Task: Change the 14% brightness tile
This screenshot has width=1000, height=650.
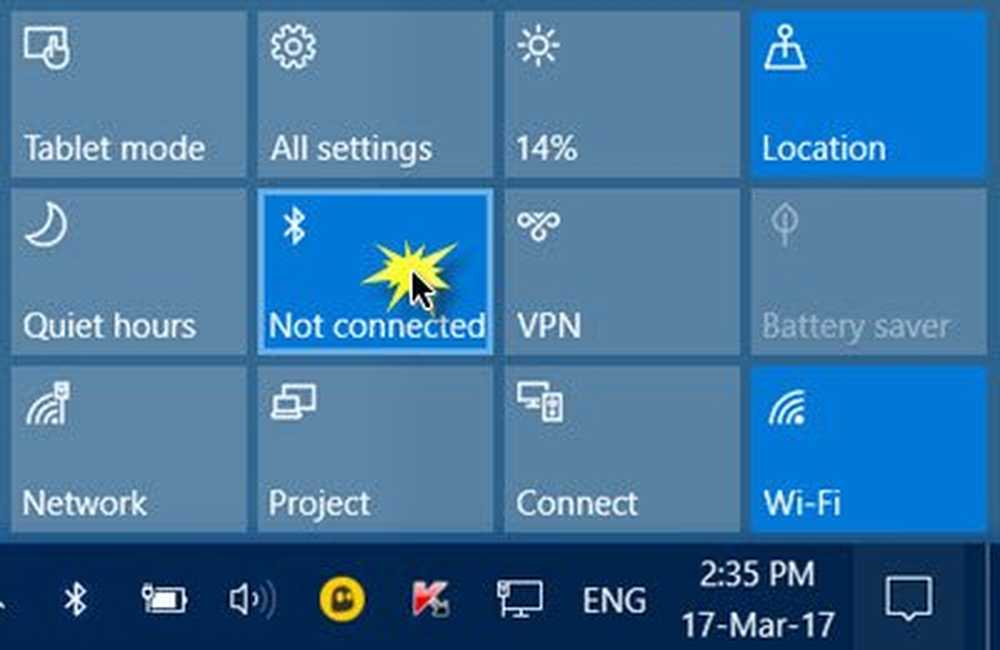Action: pyautogui.click(x=622, y=95)
